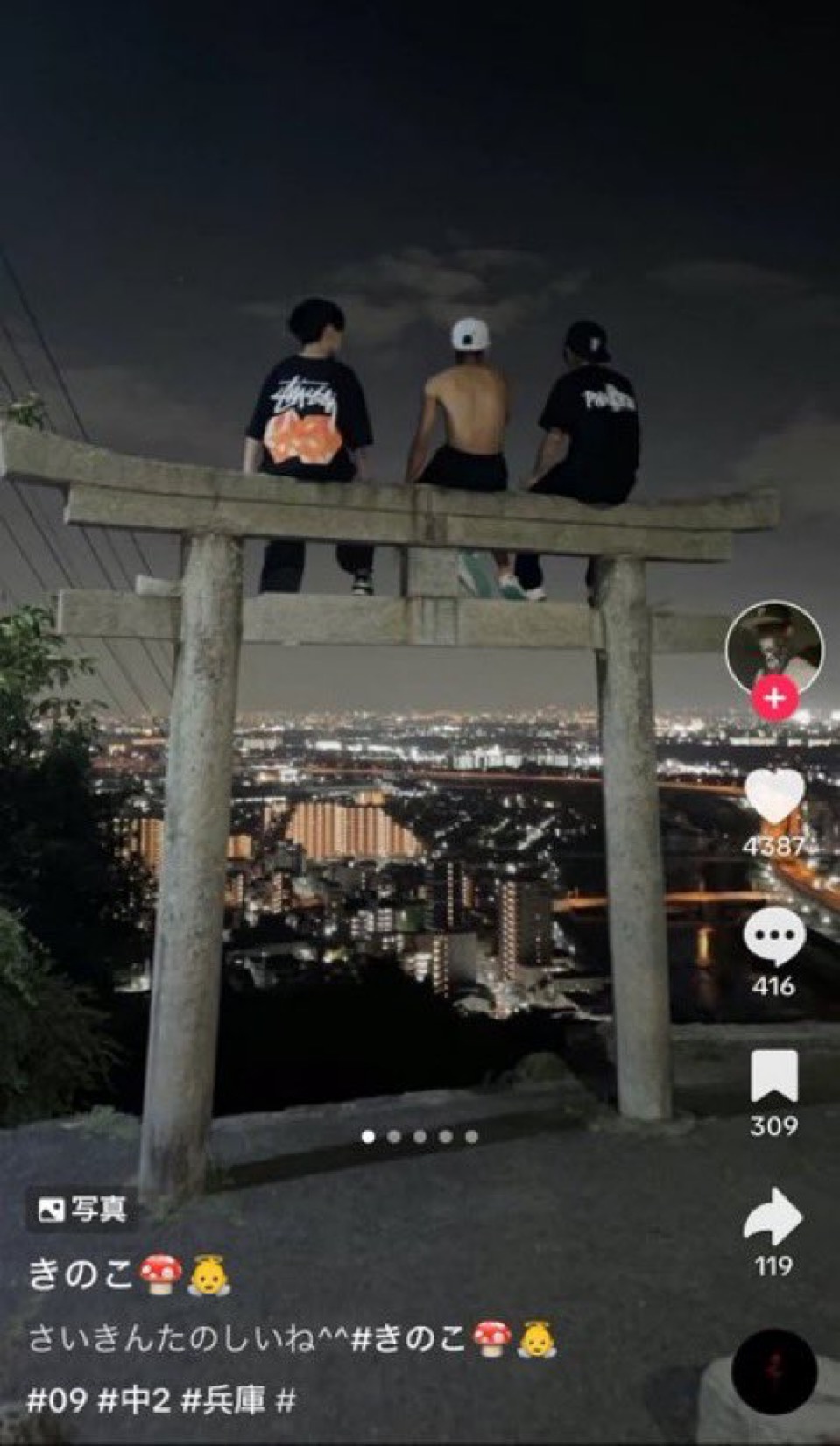Screen dimensions: 840x1446
Task: Open the #09 hashtag
Action: coord(57,1401)
